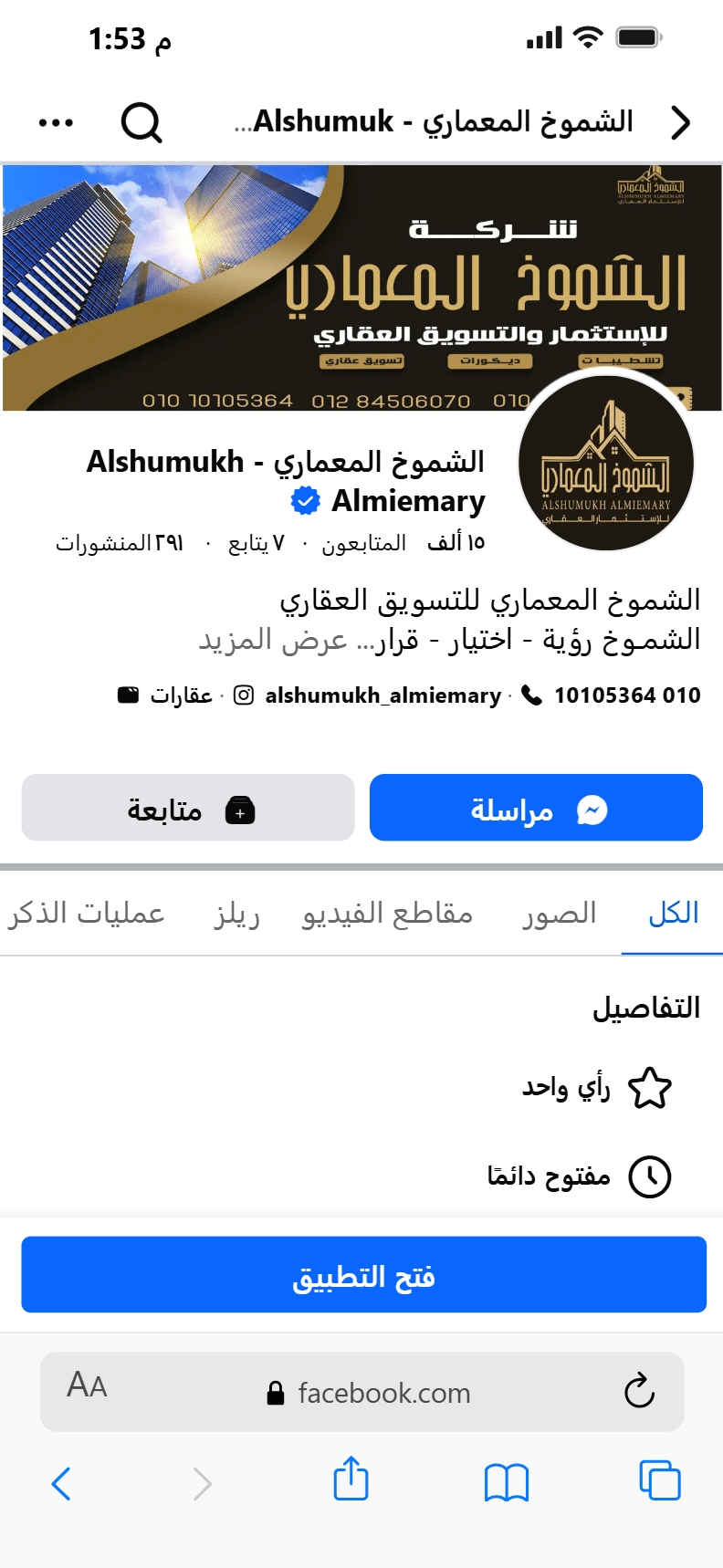Reload the page in Safari
The width and height of the screenshot is (723, 1568).
pyautogui.click(x=639, y=1392)
